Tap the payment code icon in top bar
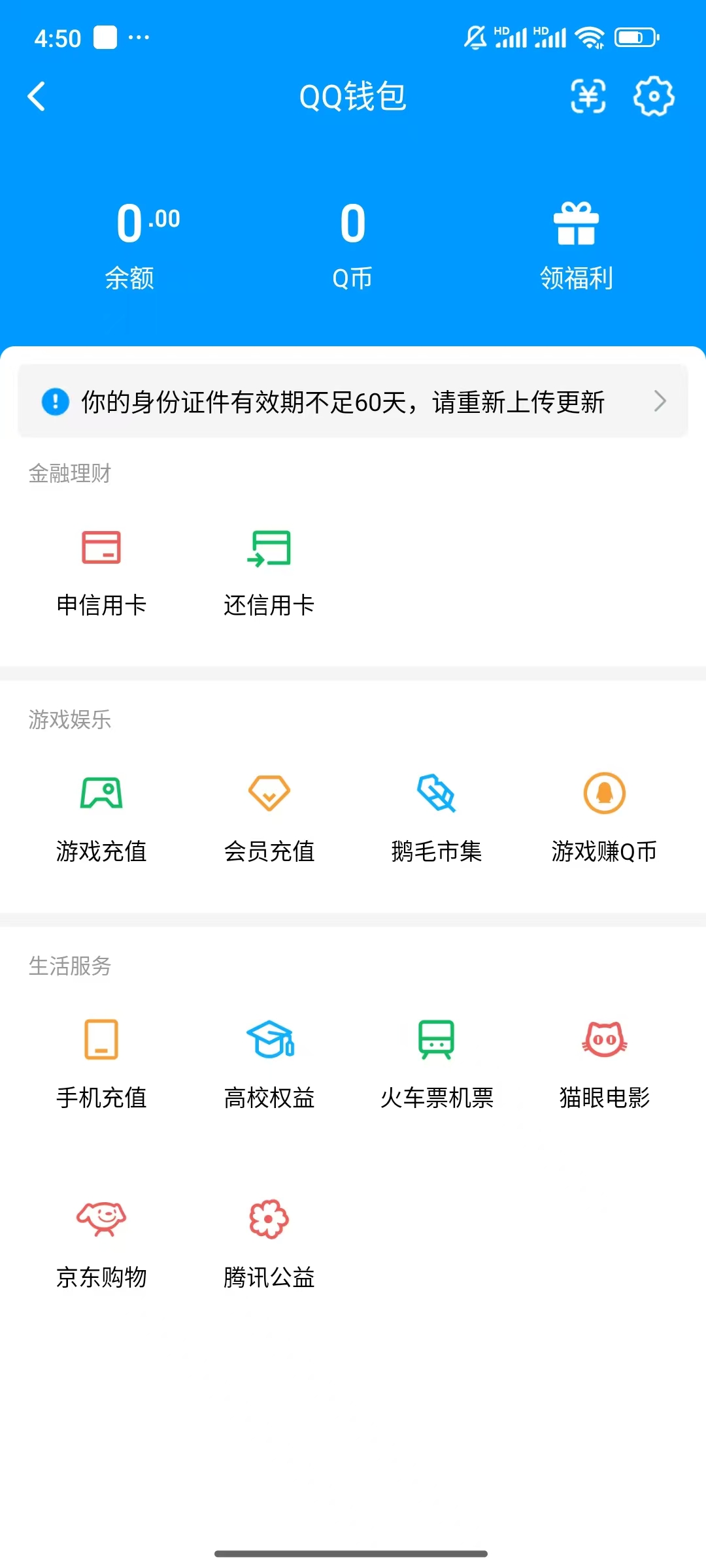This screenshot has width=706, height=1568. 587,97
